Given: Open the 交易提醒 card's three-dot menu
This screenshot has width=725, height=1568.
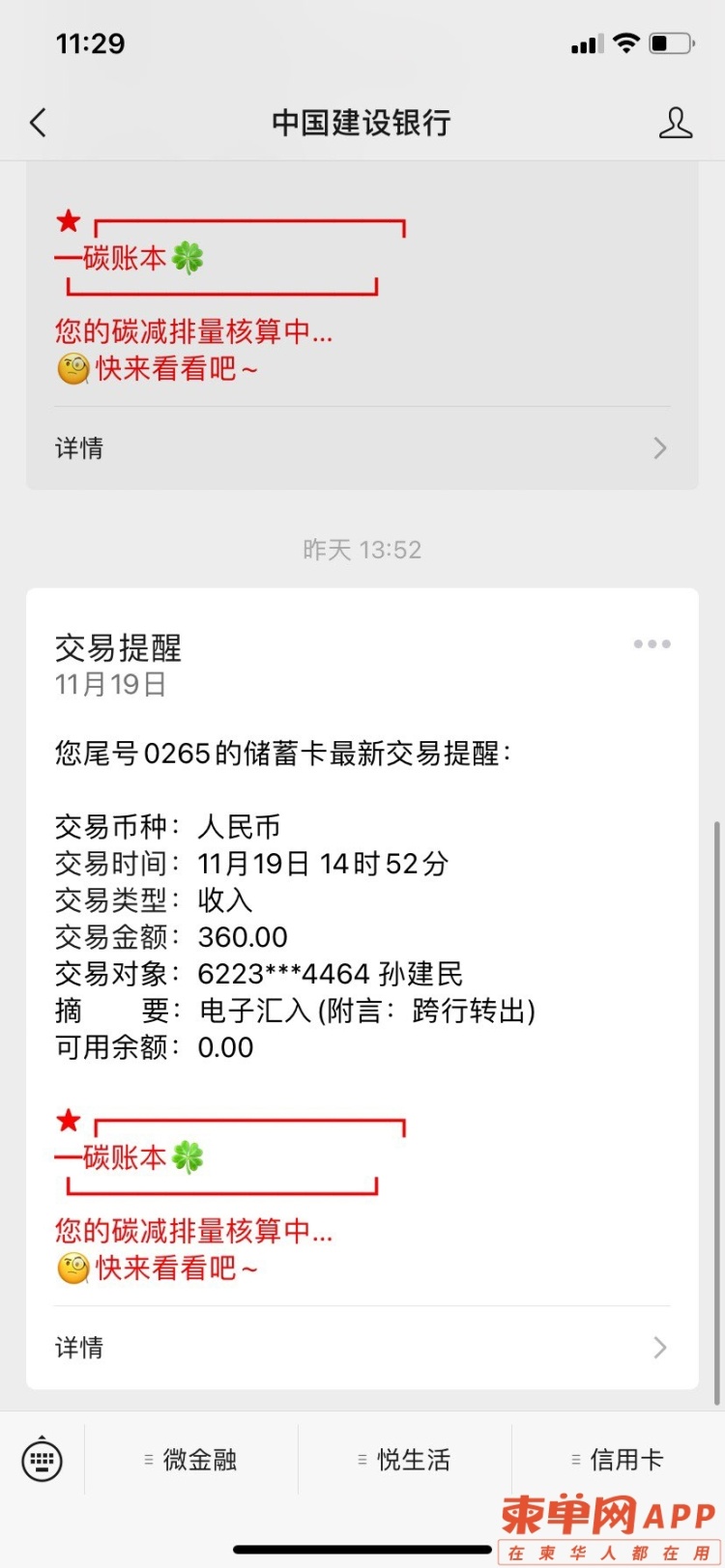Looking at the screenshot, I should click(652, 644).
